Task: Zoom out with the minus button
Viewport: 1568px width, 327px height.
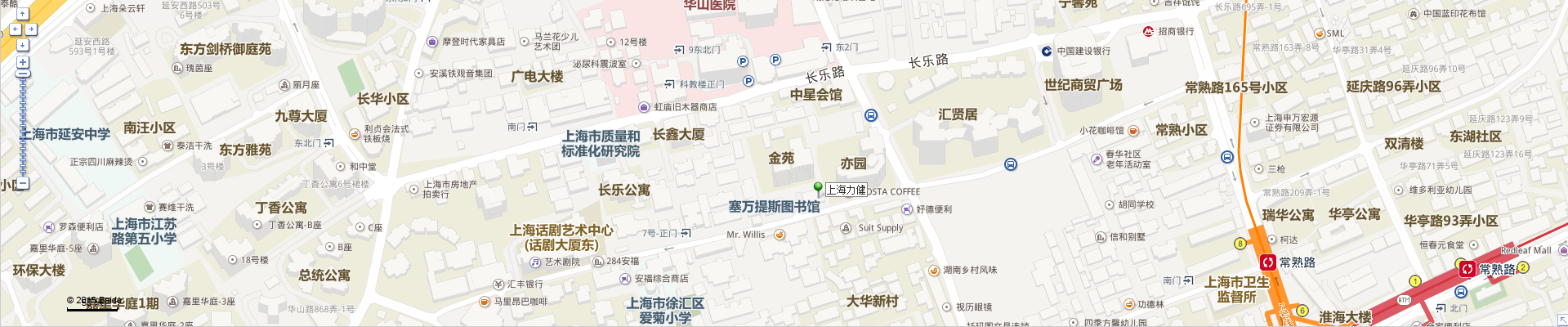Action: tap(22, 183)
